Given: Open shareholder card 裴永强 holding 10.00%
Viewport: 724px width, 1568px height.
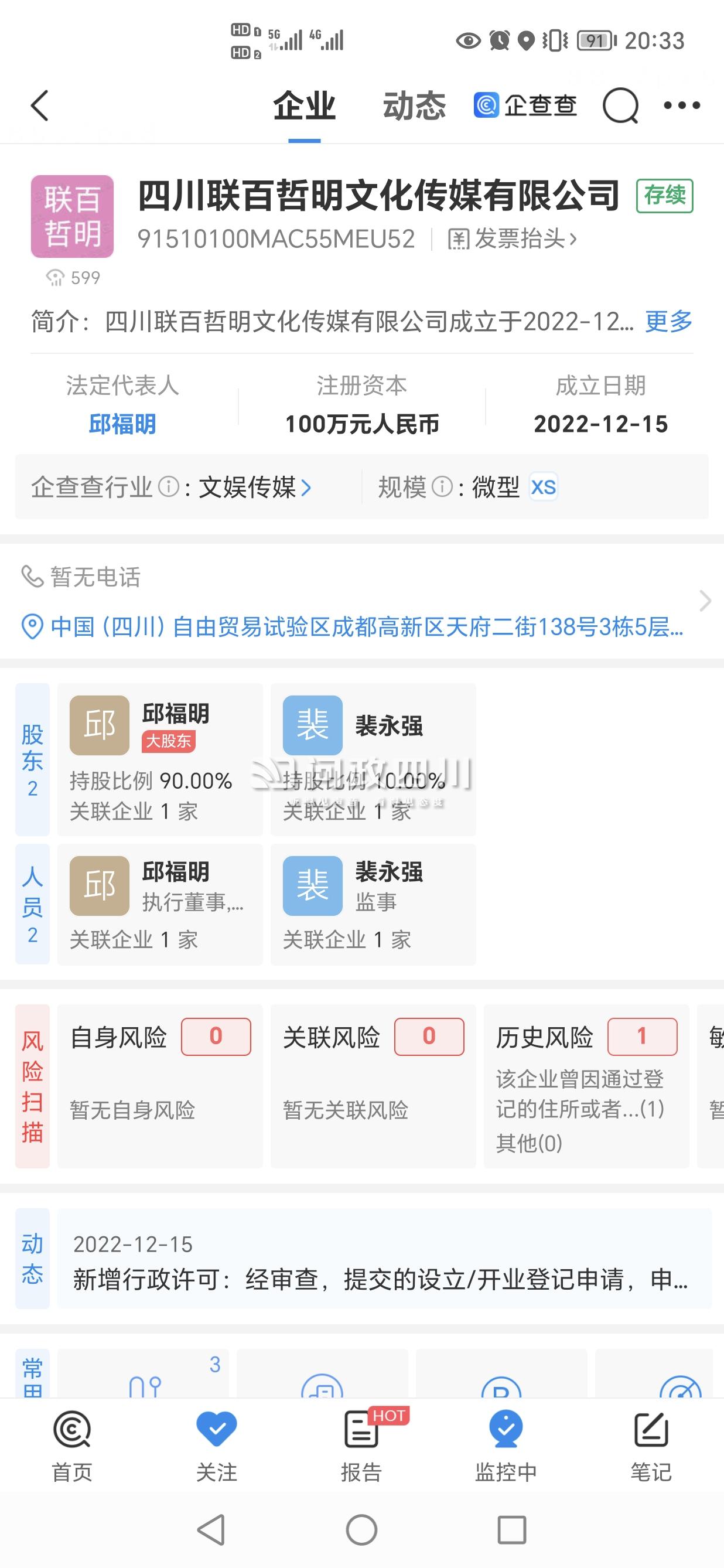Looking at the screenshot, I should tap(373, 759).
